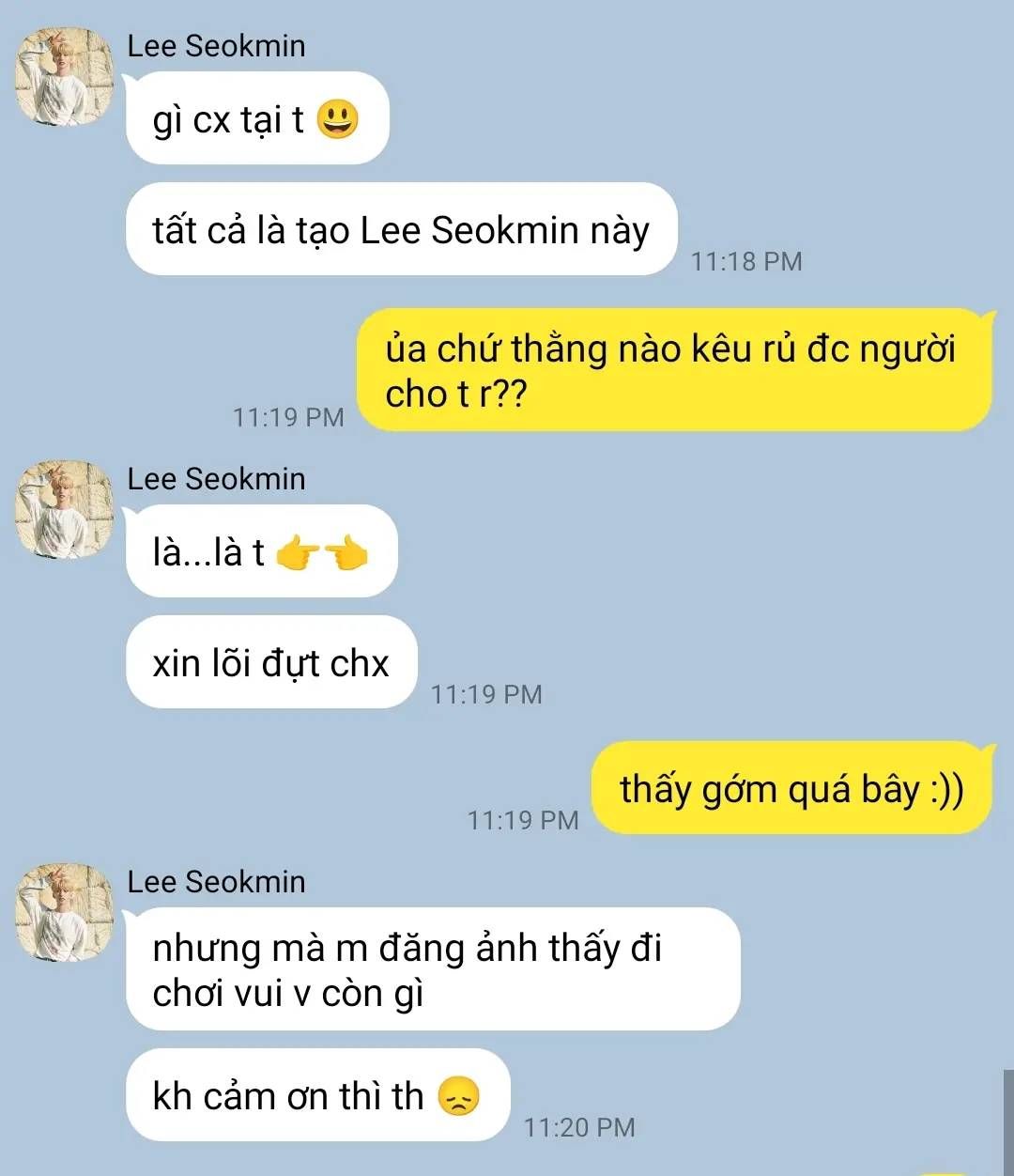This screenshot has height=1176, width=1014.
Task: Tap Lee Seokmin's profile picture beside "là...là t"
Action: [x=65, y=509]
